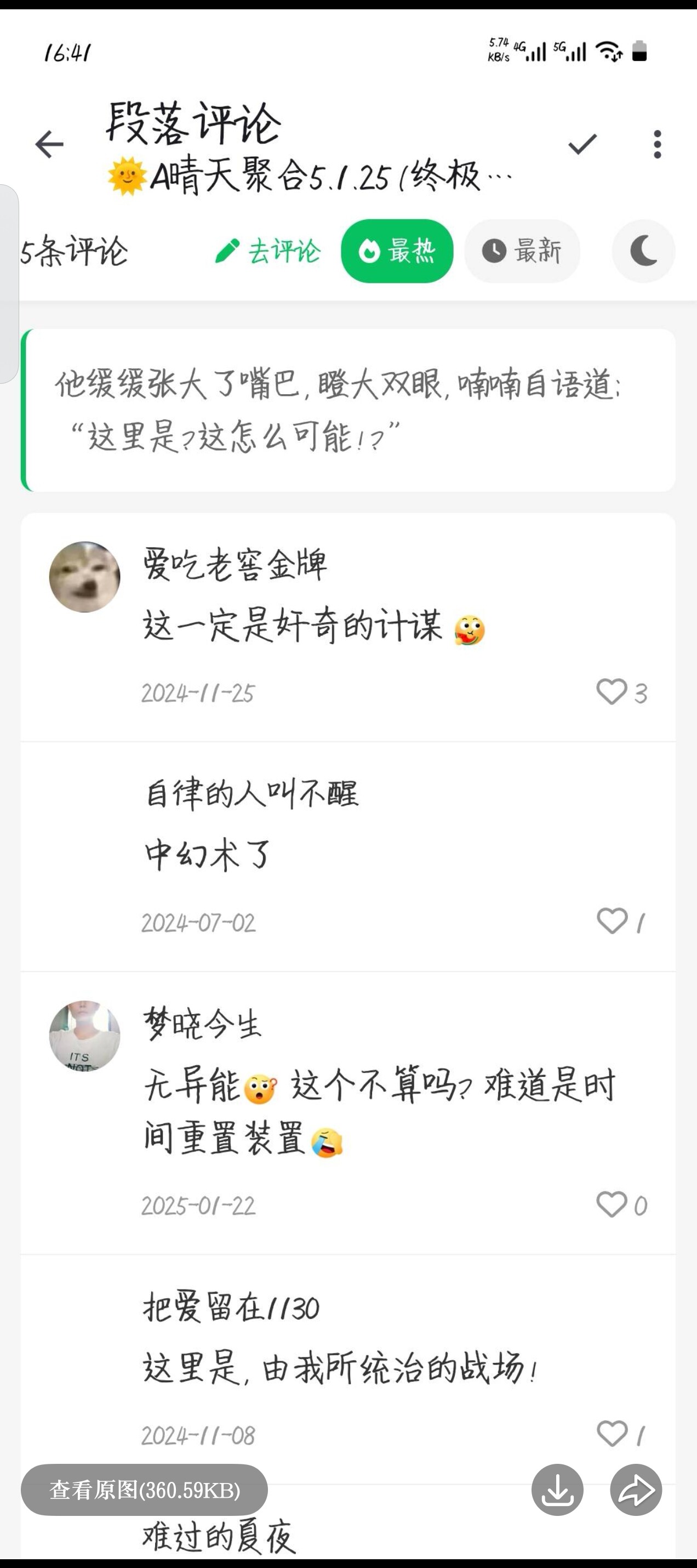Like 把爱留在1130's comment

click(620, 1434)
